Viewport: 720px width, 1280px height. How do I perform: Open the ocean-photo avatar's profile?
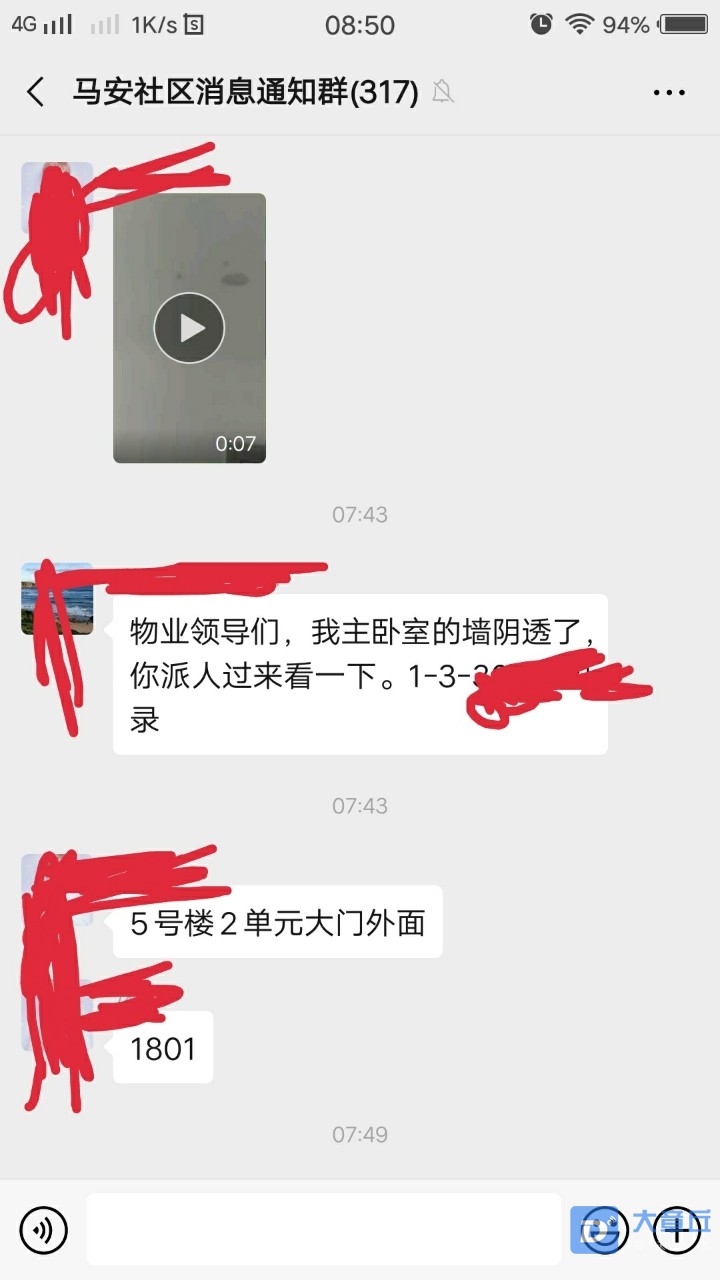56,599
